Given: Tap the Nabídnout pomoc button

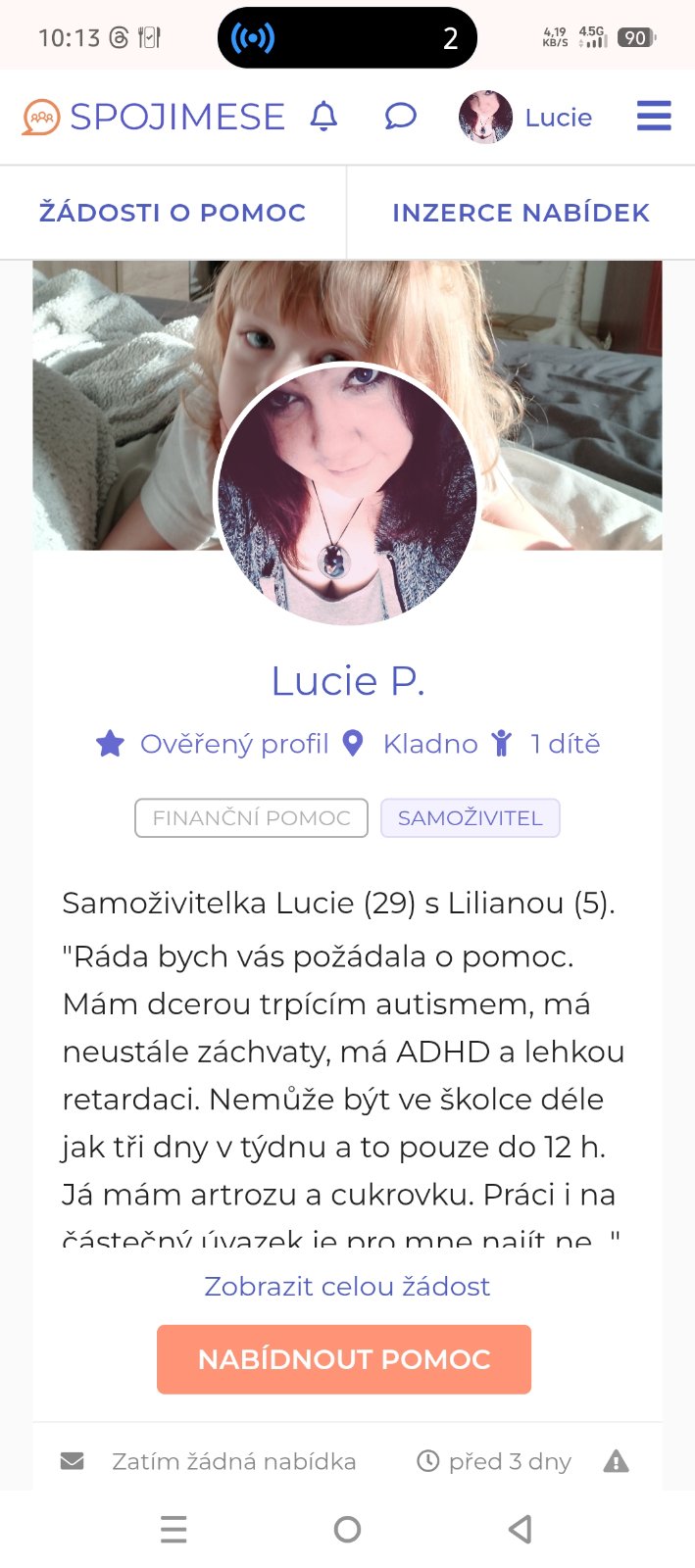Looking at the screenshot, I should pos(344,1359).
